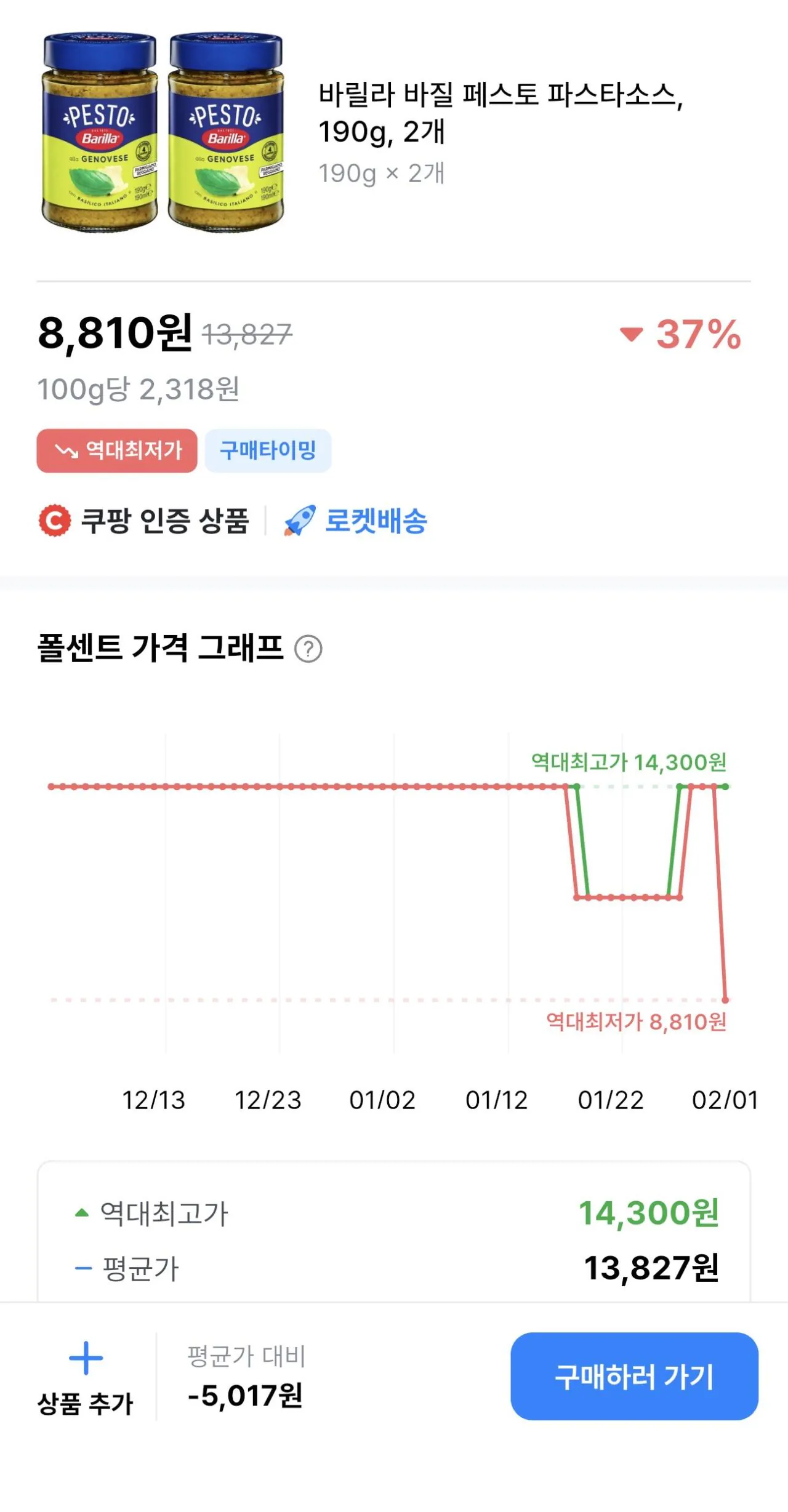
Task: Open the help icon beside 폴센트 가격 그래프
Action: click(308, 649)
